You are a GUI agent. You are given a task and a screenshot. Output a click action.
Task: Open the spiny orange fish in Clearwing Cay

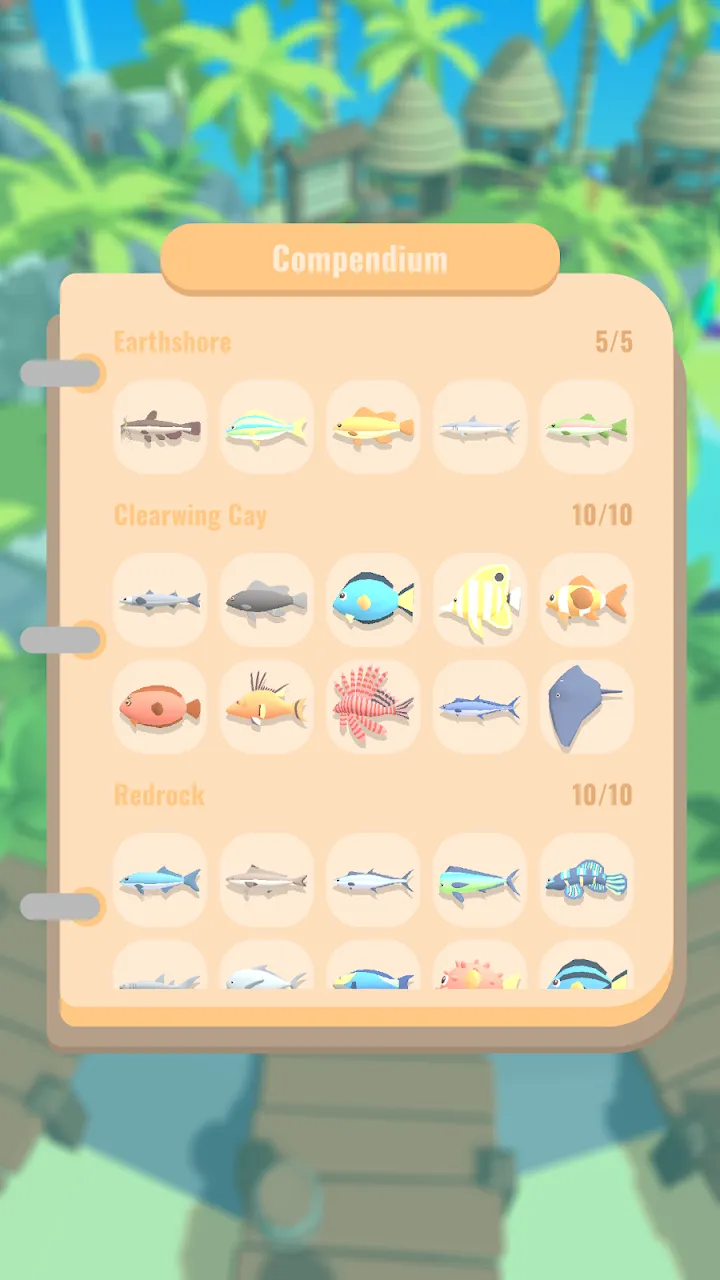point(266,706)
